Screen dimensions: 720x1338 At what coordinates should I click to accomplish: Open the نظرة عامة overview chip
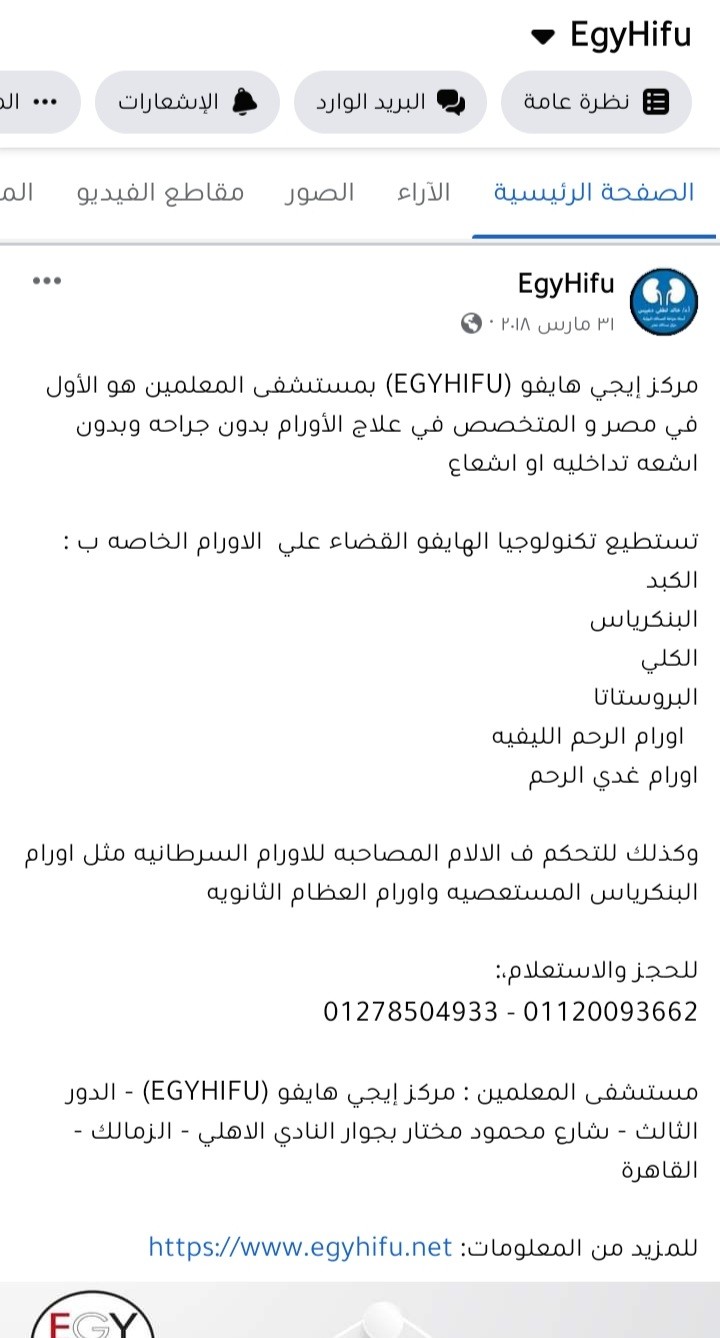[596, 102]
